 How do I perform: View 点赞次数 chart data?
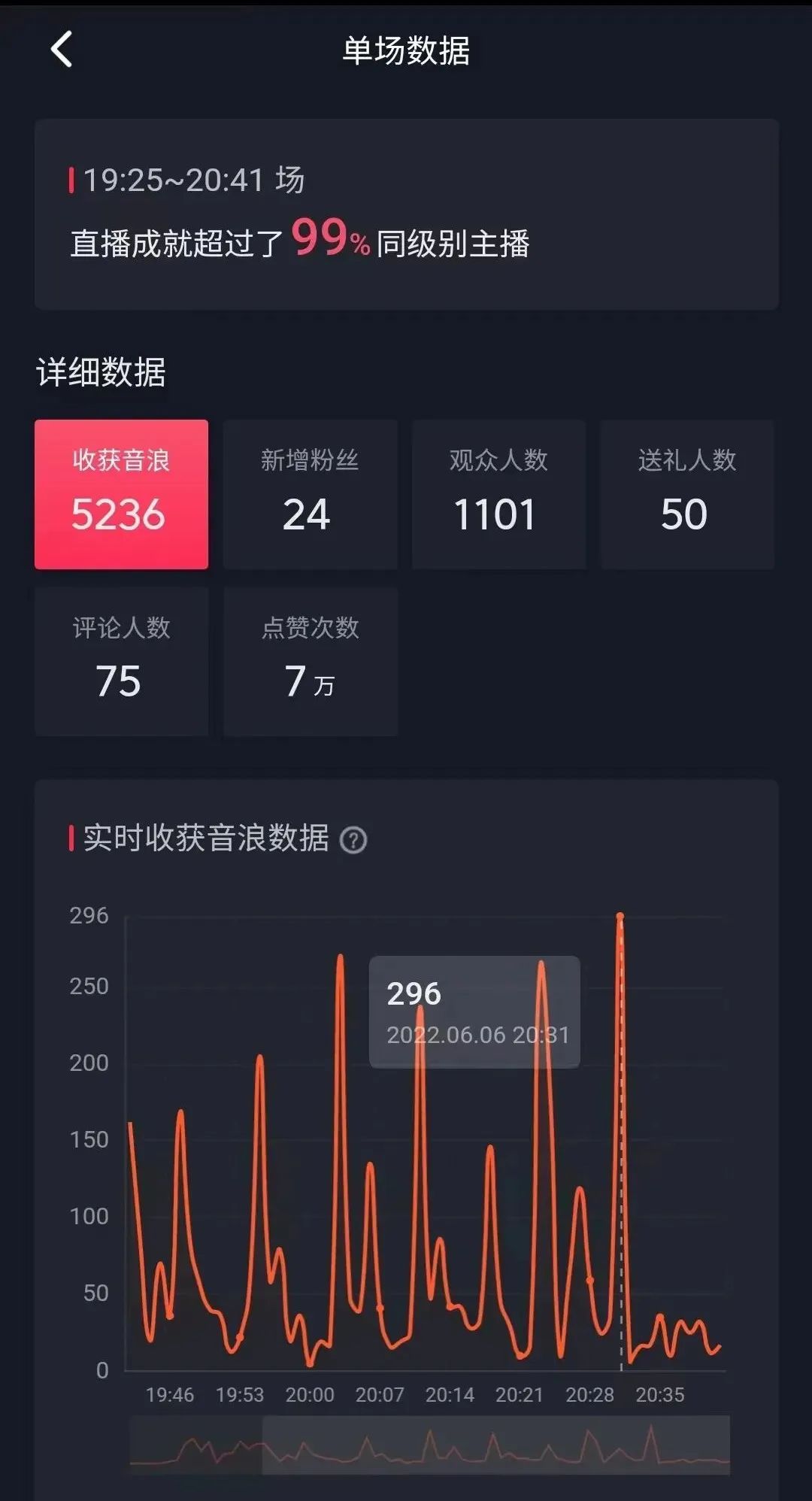pyautogui.click(x=310, y=661)
